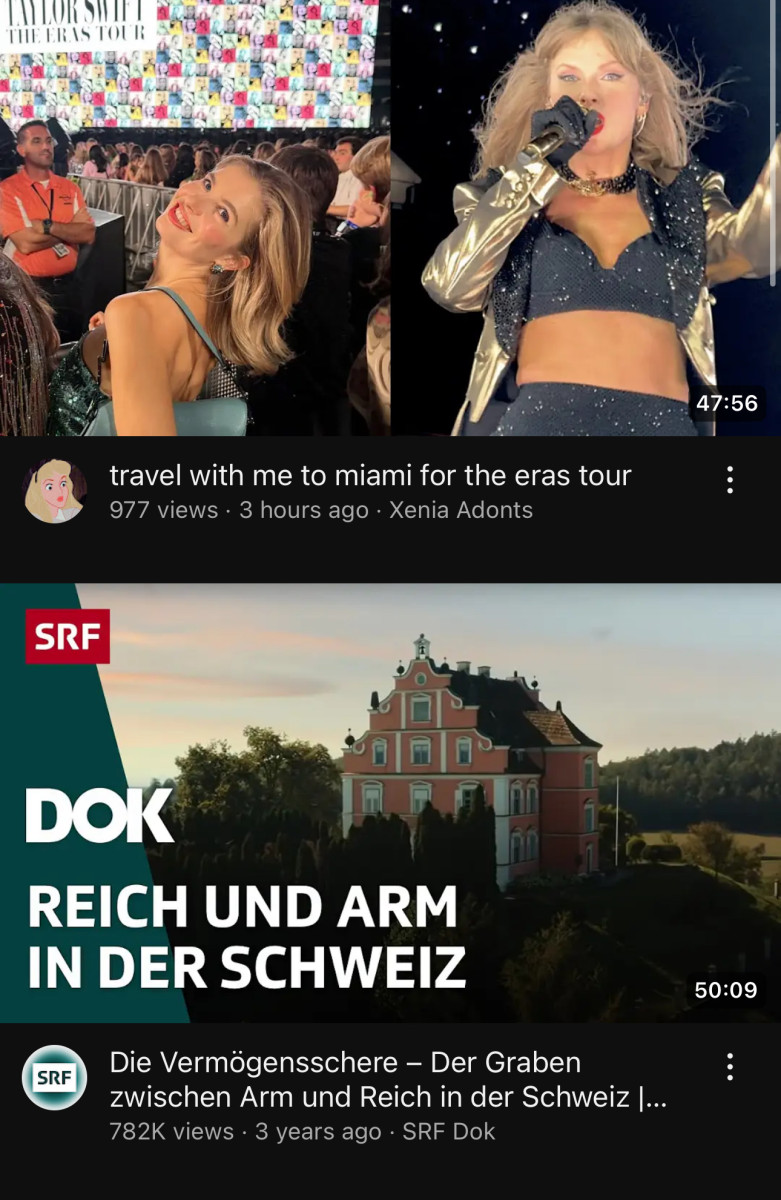781x1200 pixels.
Task: Visit the SRF Dok channel avatar
Action: 55,1077
